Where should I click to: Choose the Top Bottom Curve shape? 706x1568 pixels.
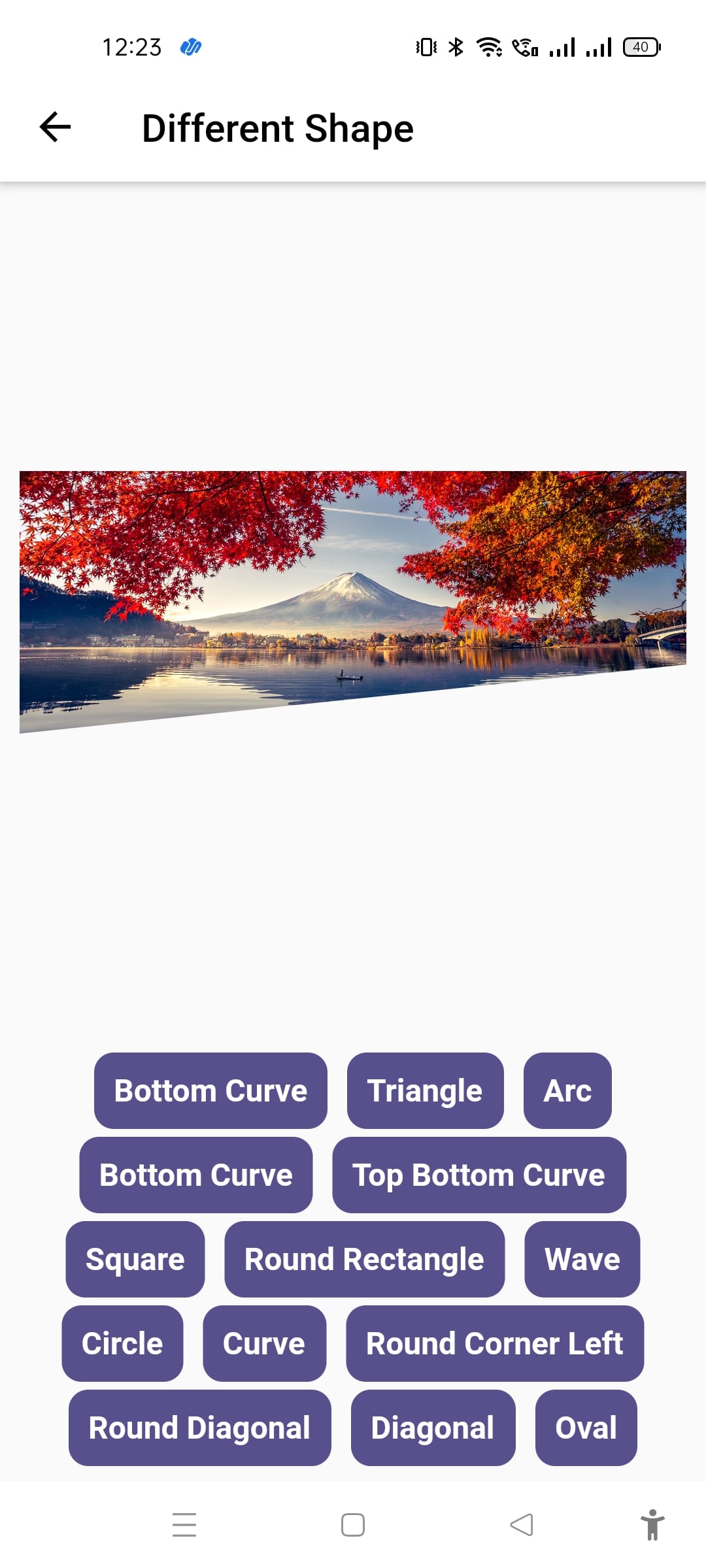pos(479,1175)
